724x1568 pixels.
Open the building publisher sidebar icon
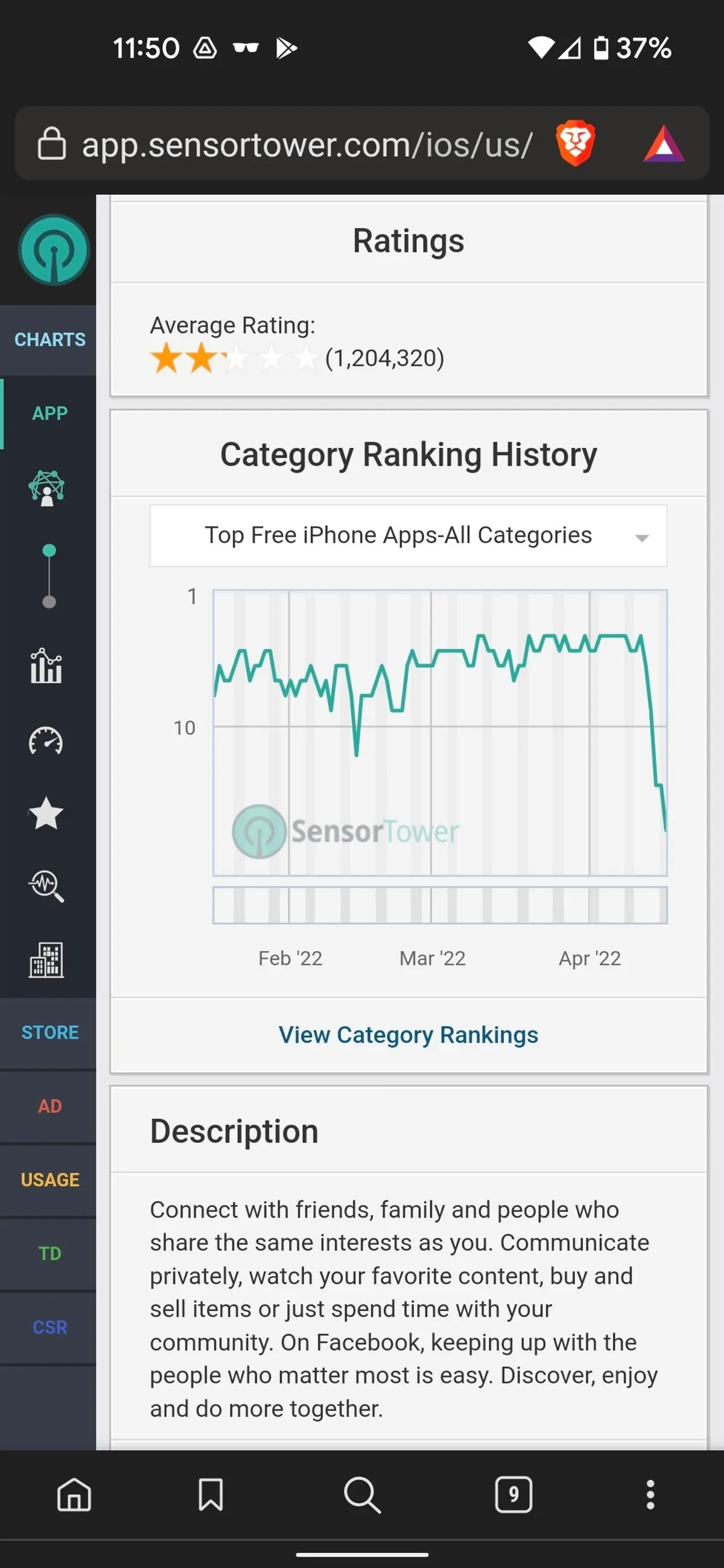click(46, 960)
